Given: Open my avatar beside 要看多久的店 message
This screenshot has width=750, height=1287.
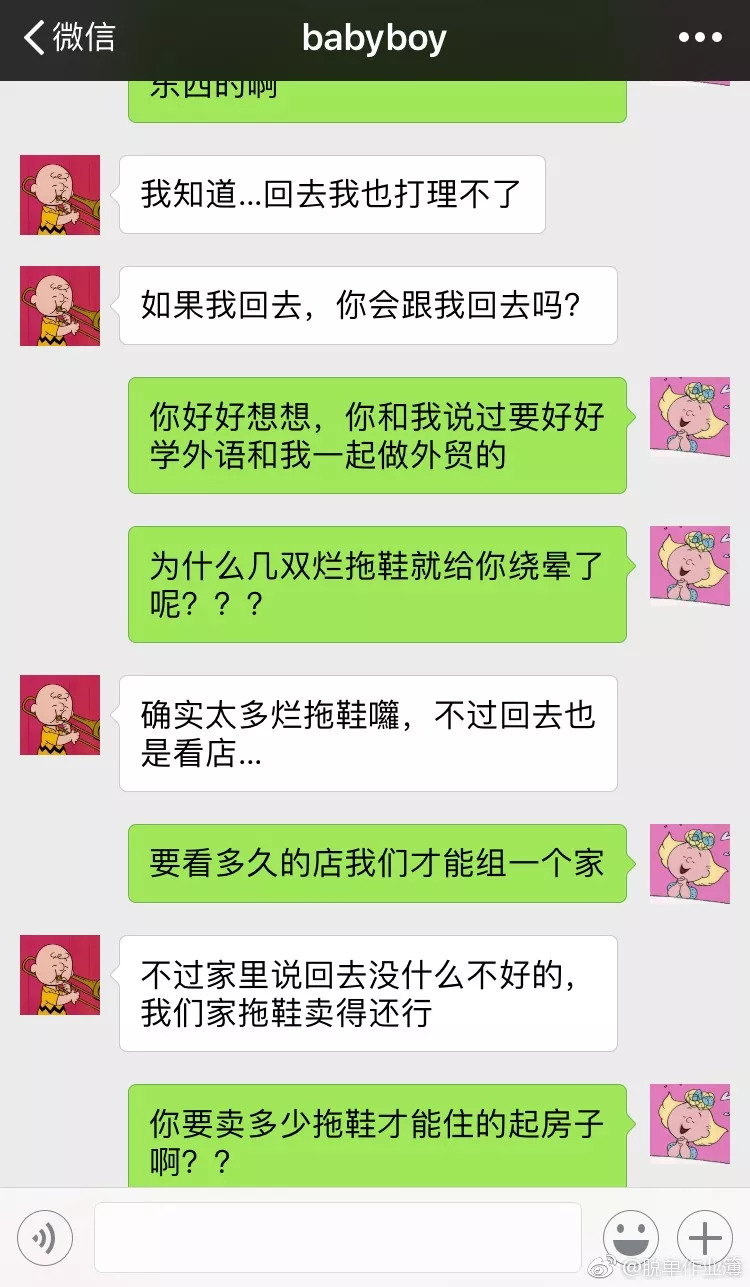Looking at the screenshot, I should [x=689, y=864].
